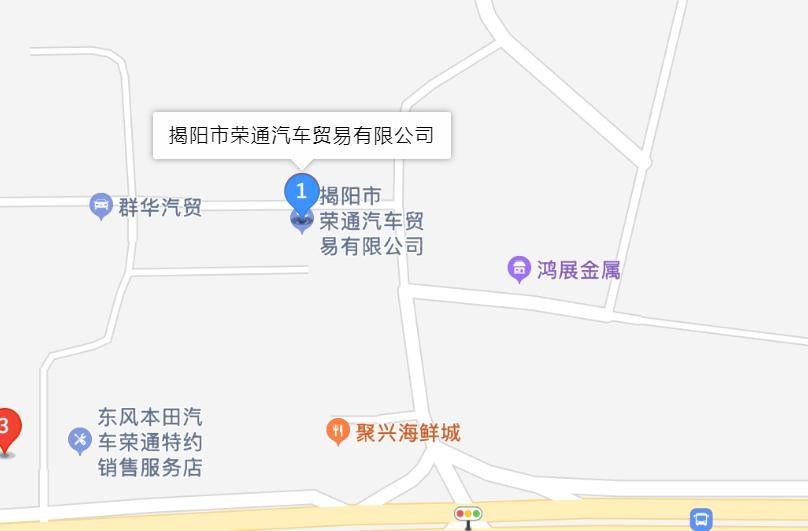Open 群华汽贸 place marker
Image resolution: width=808 pixels, height=531 pixels.
(100, 207)
